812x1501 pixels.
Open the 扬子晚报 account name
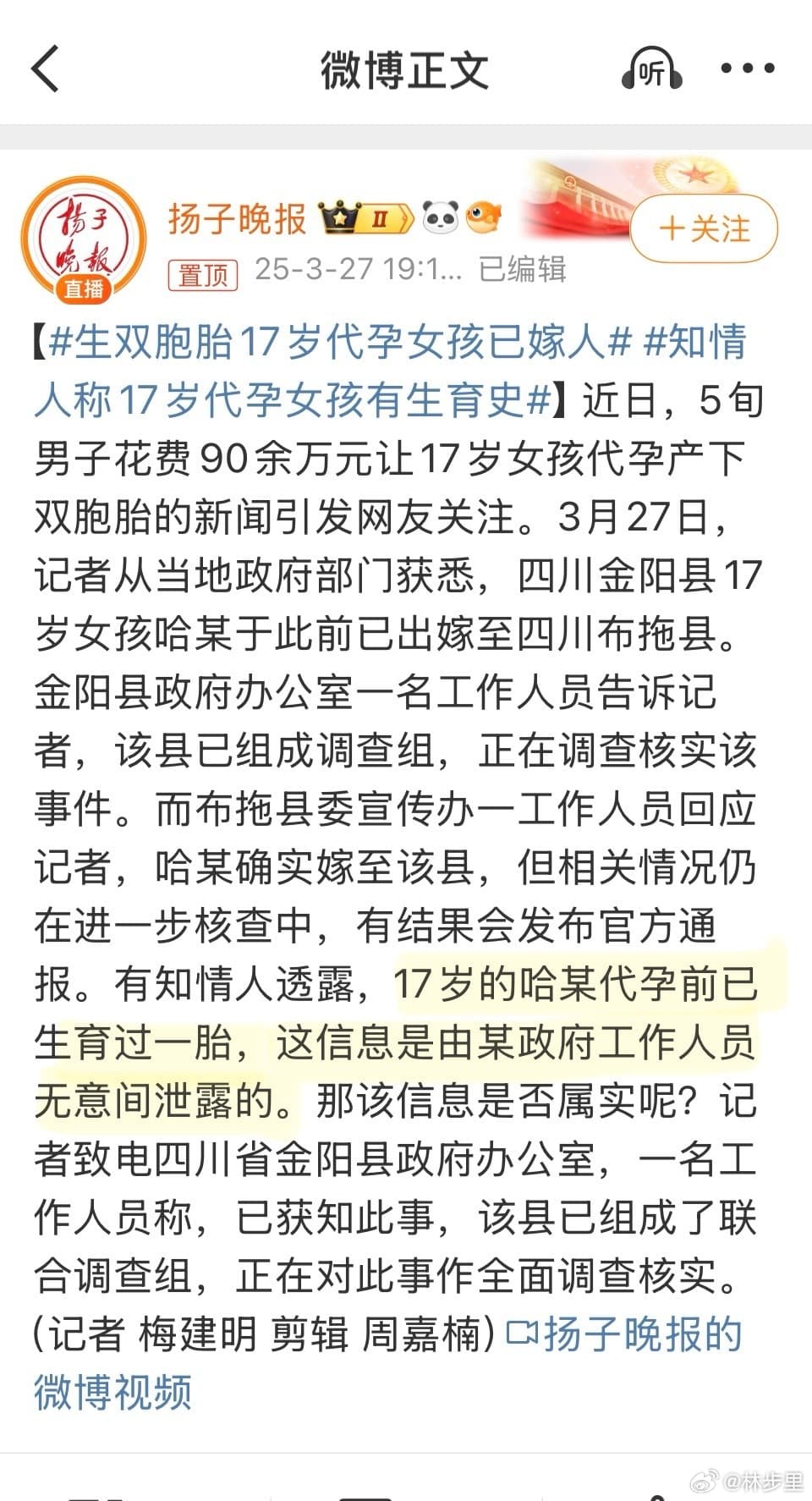click(237, 218)
